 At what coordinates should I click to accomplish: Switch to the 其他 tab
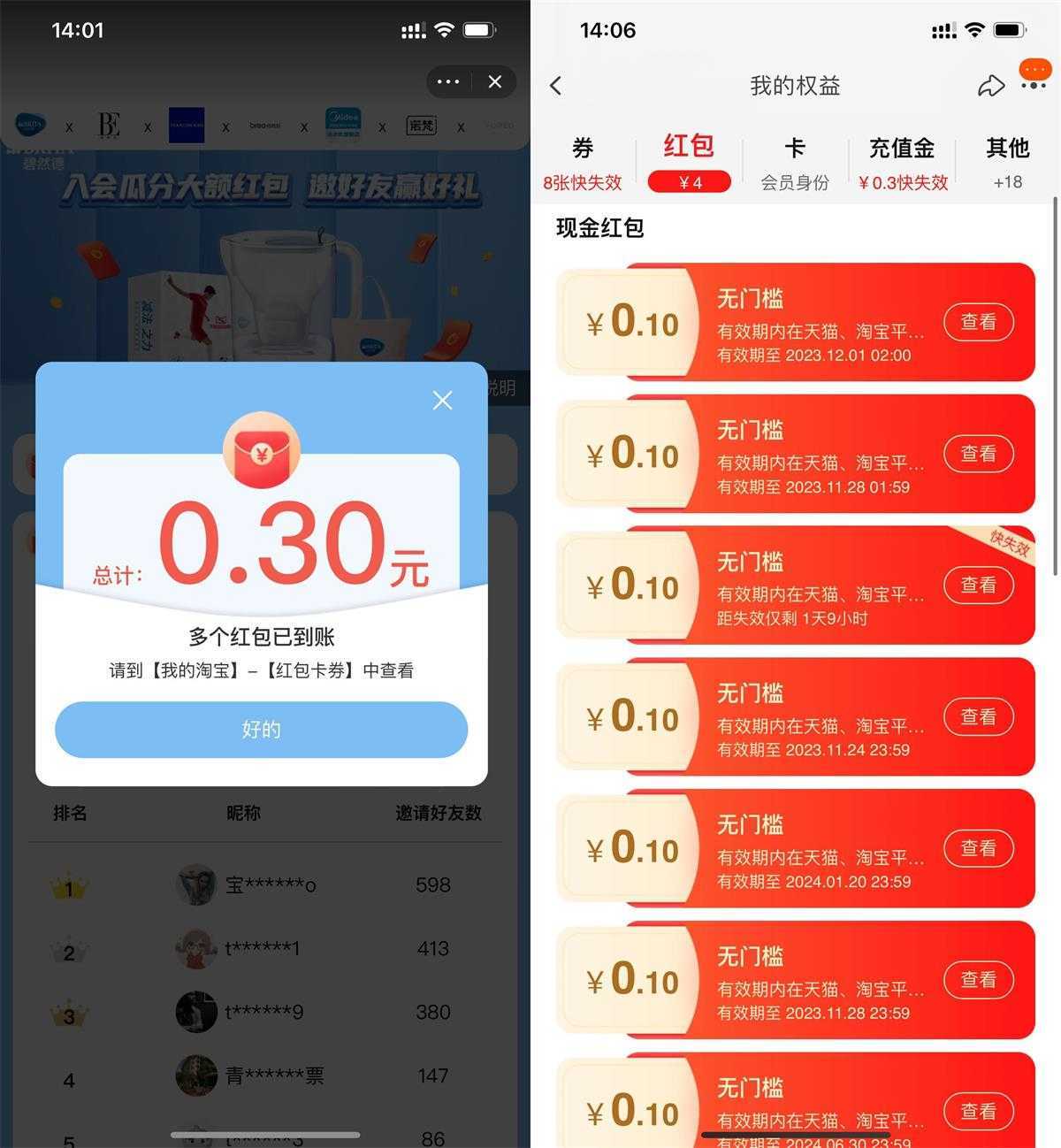coord(1007,163)
